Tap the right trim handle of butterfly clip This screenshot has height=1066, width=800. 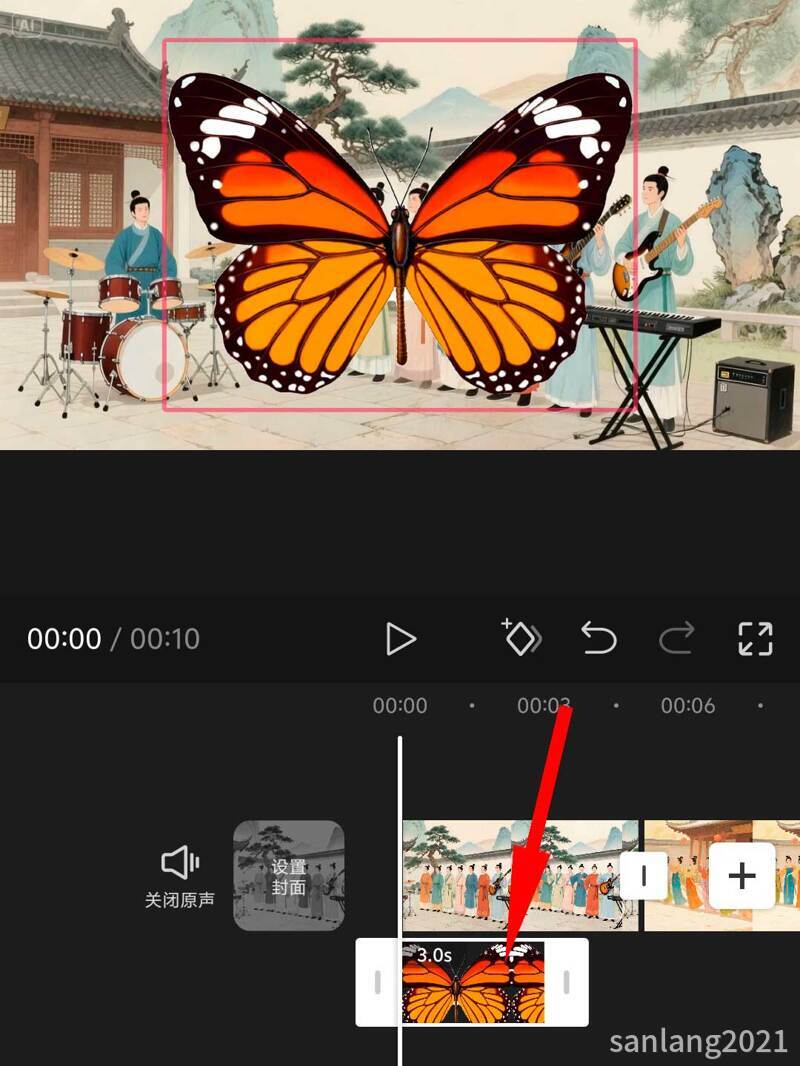click(x=565, y=982)
